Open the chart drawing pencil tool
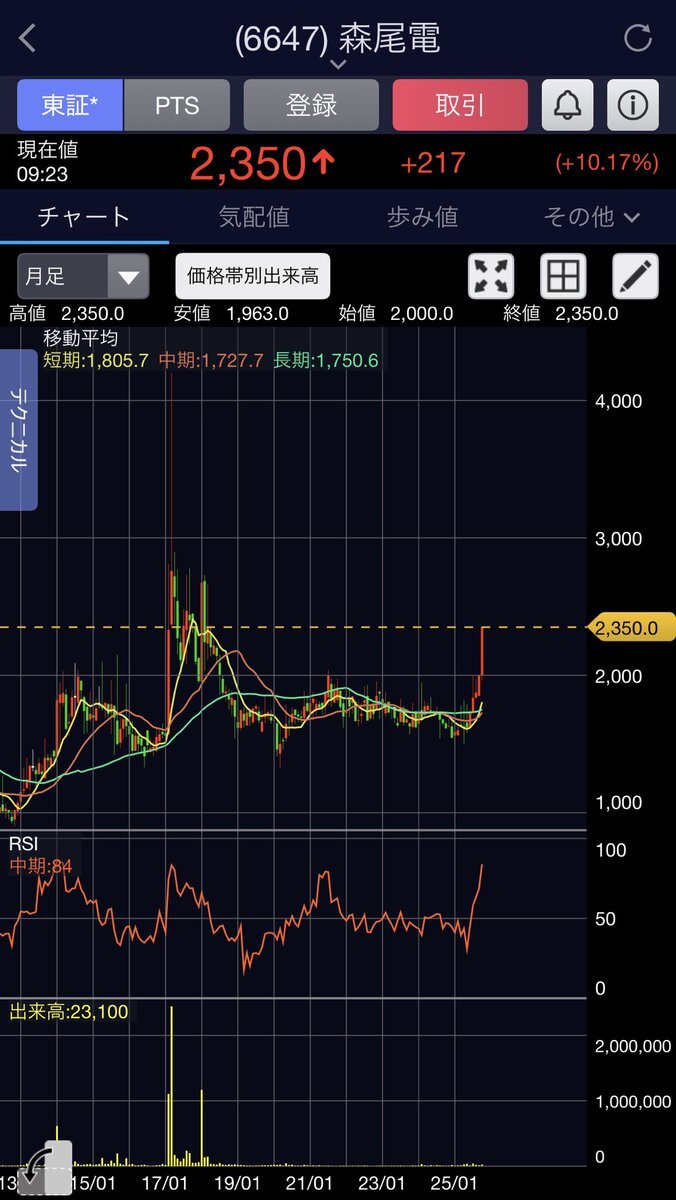Image resolution: width=676 pixels, height=1200 pixels. (635, 276)
